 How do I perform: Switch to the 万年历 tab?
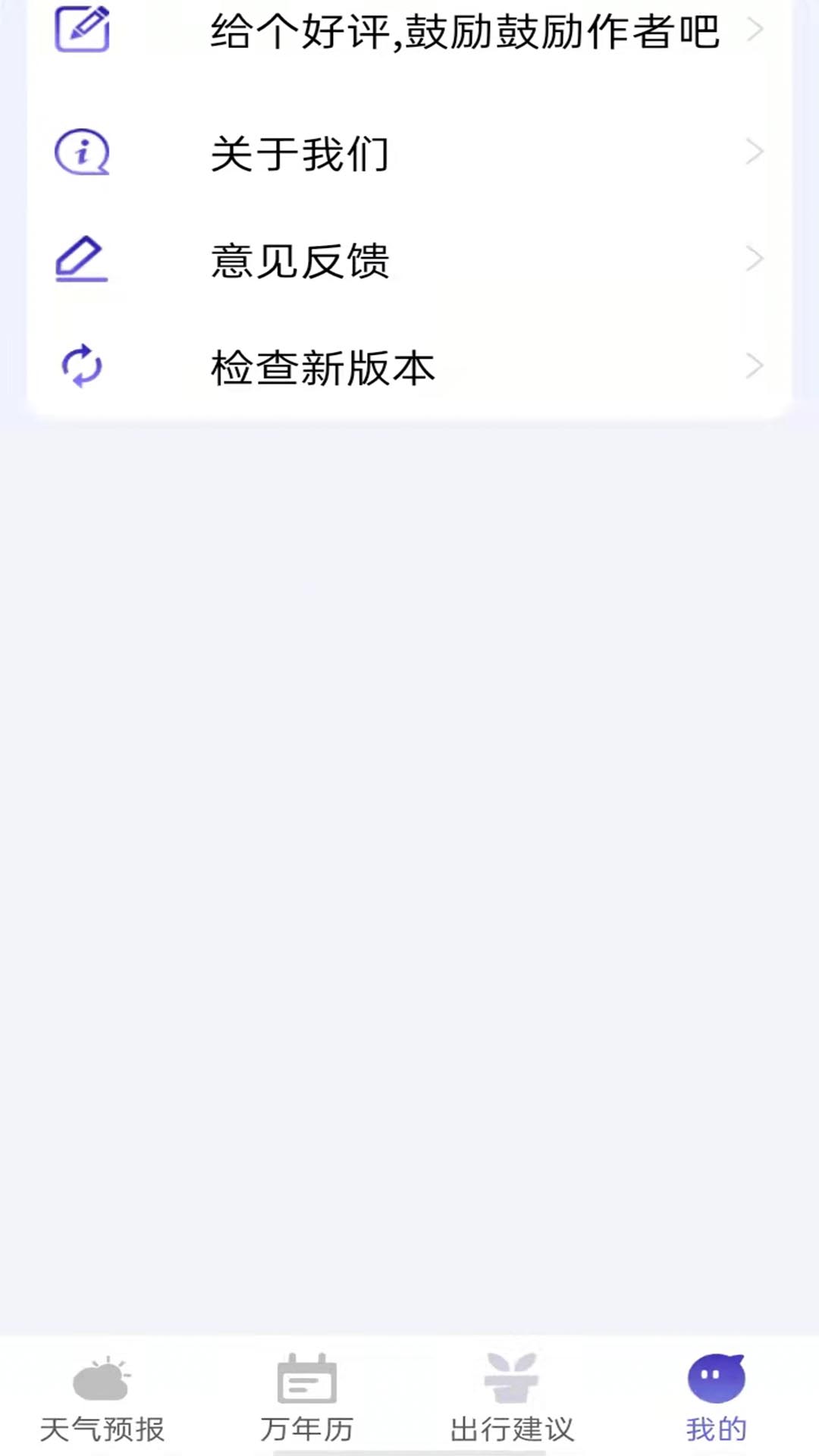coord(307,1399)
